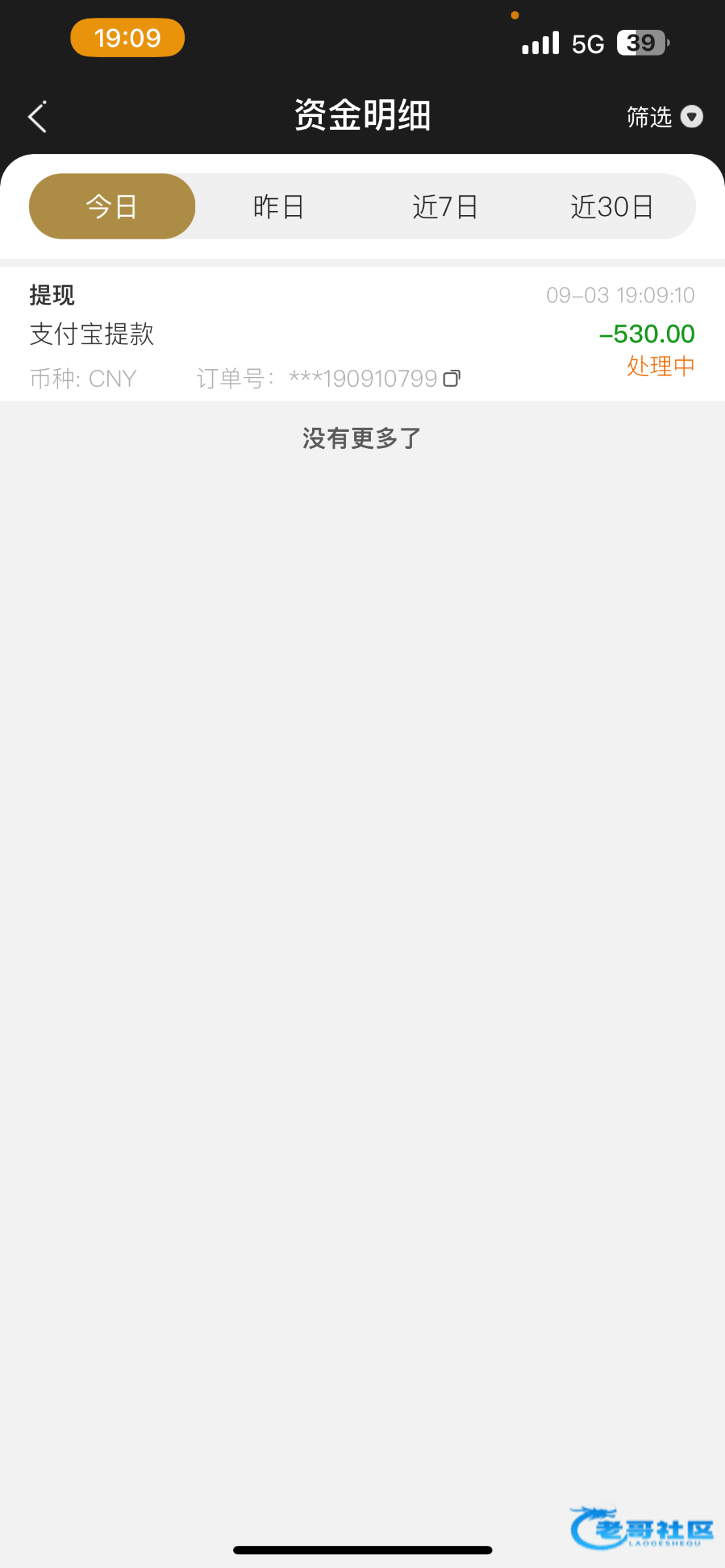725x1568 pixels.
Task: Select the 今日 tab
Action: (x=112, y=206)
